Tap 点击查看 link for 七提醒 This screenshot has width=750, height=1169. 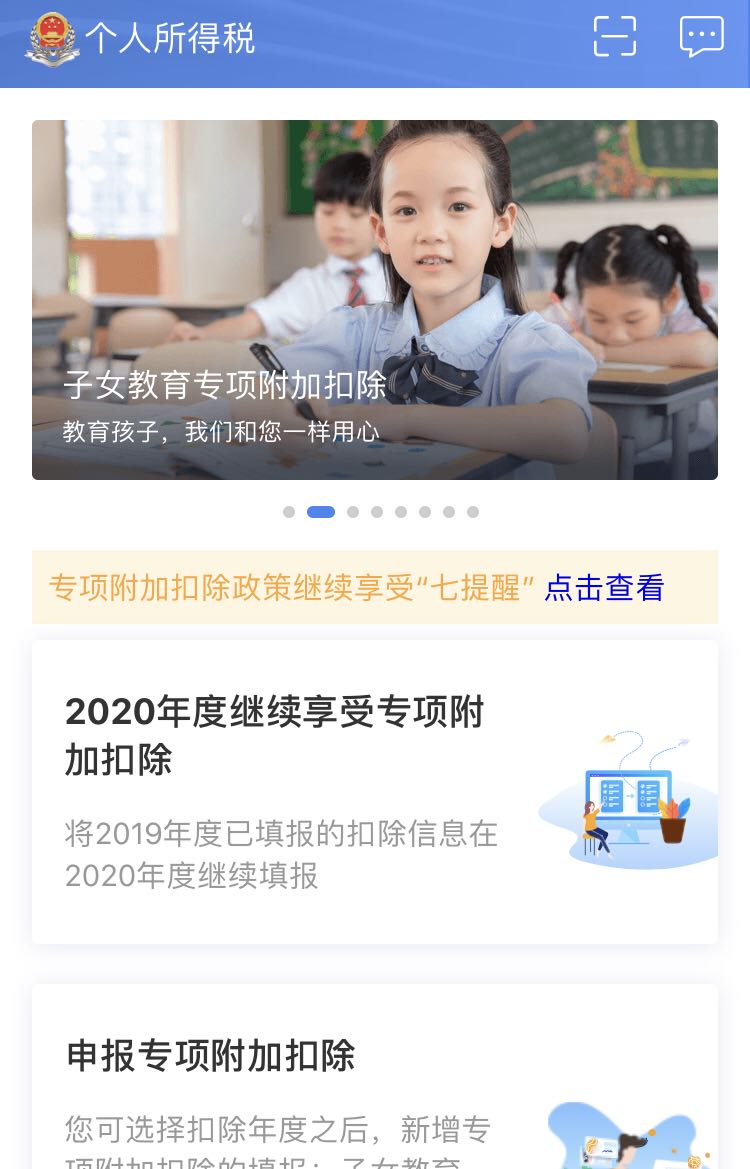click(604, 588)
